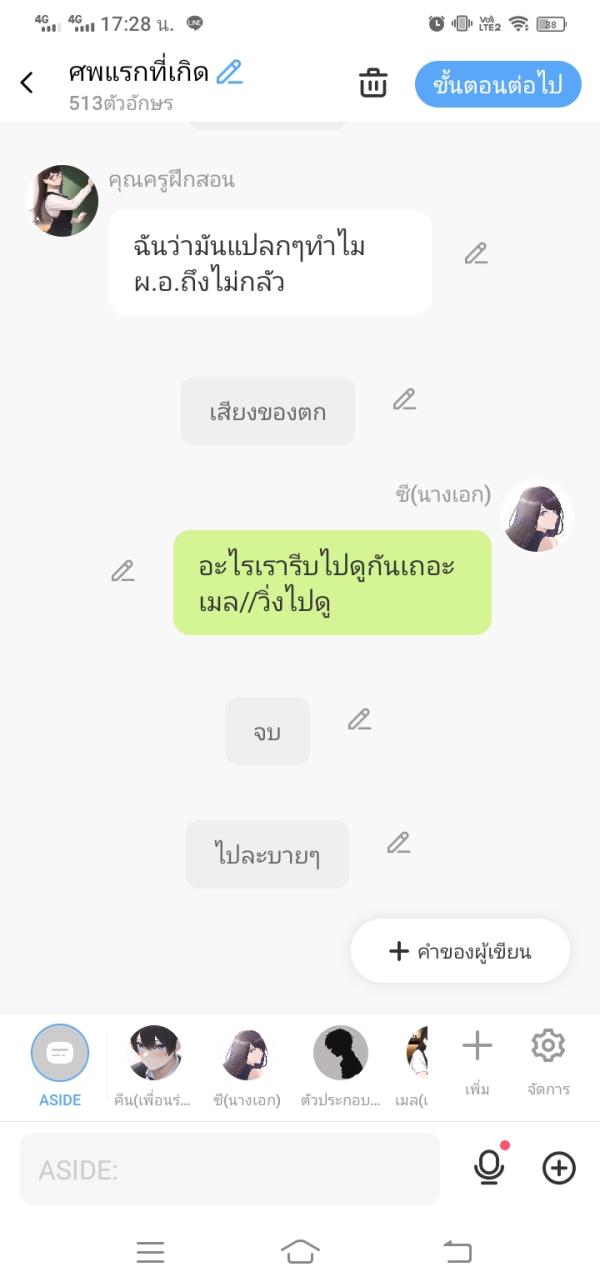Choose character คีน(เพื่อนร่...
This screenshot has width=600, height=1287.
pos(155,1066)
